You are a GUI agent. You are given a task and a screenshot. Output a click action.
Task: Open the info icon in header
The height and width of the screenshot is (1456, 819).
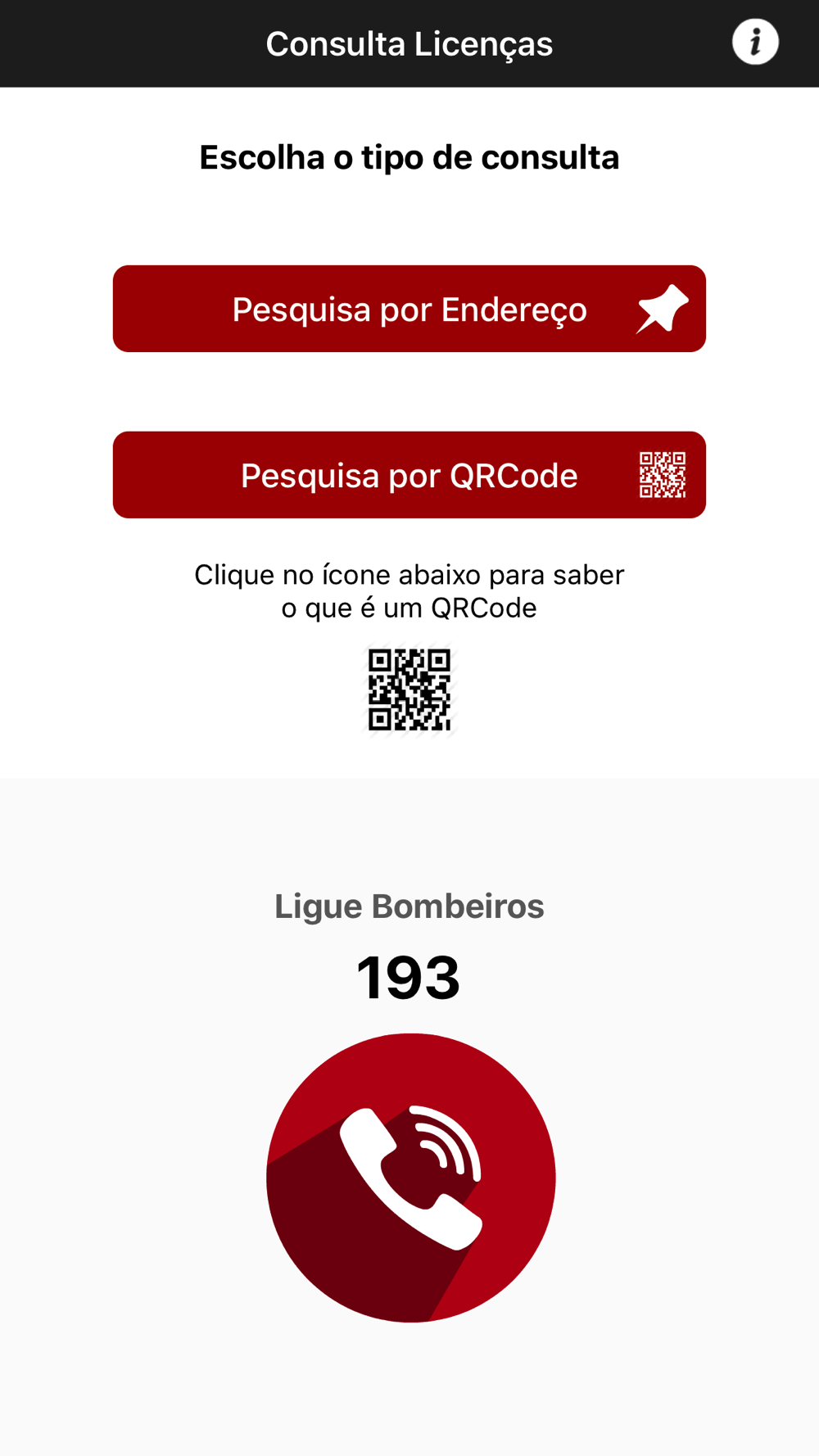coord(755,42)
